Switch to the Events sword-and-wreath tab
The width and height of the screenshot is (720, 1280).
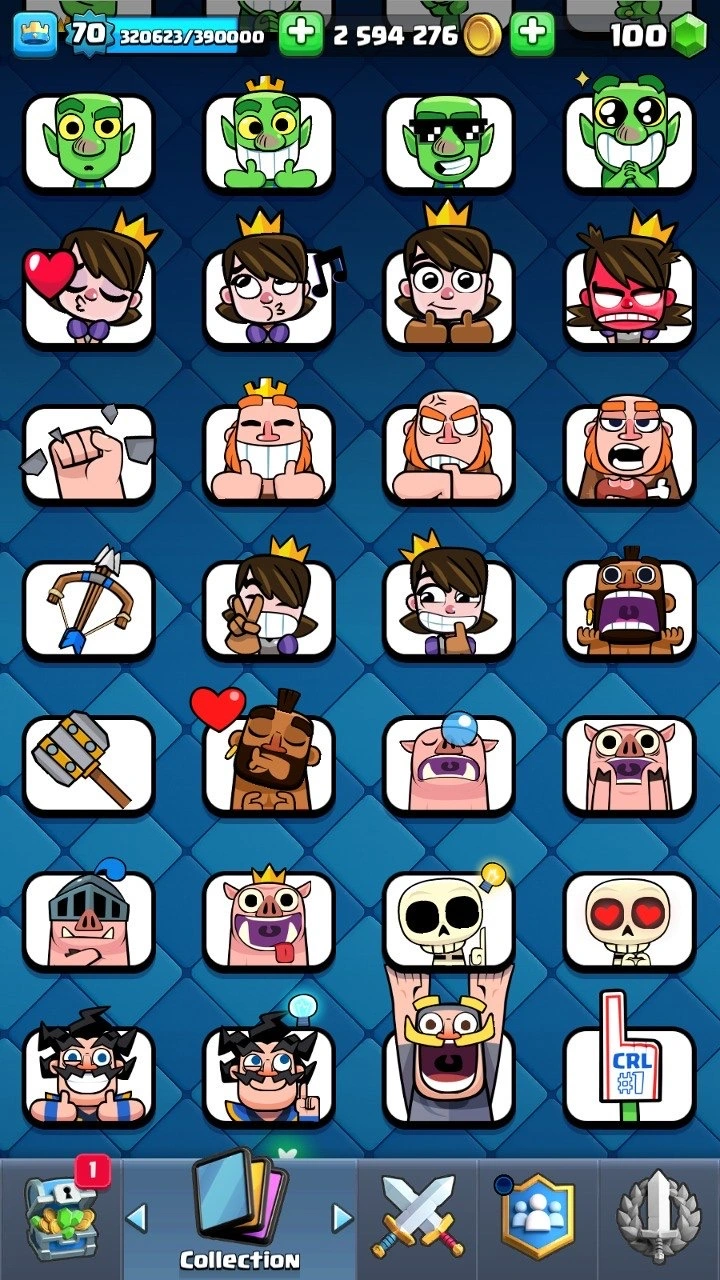coord(660,1220)
